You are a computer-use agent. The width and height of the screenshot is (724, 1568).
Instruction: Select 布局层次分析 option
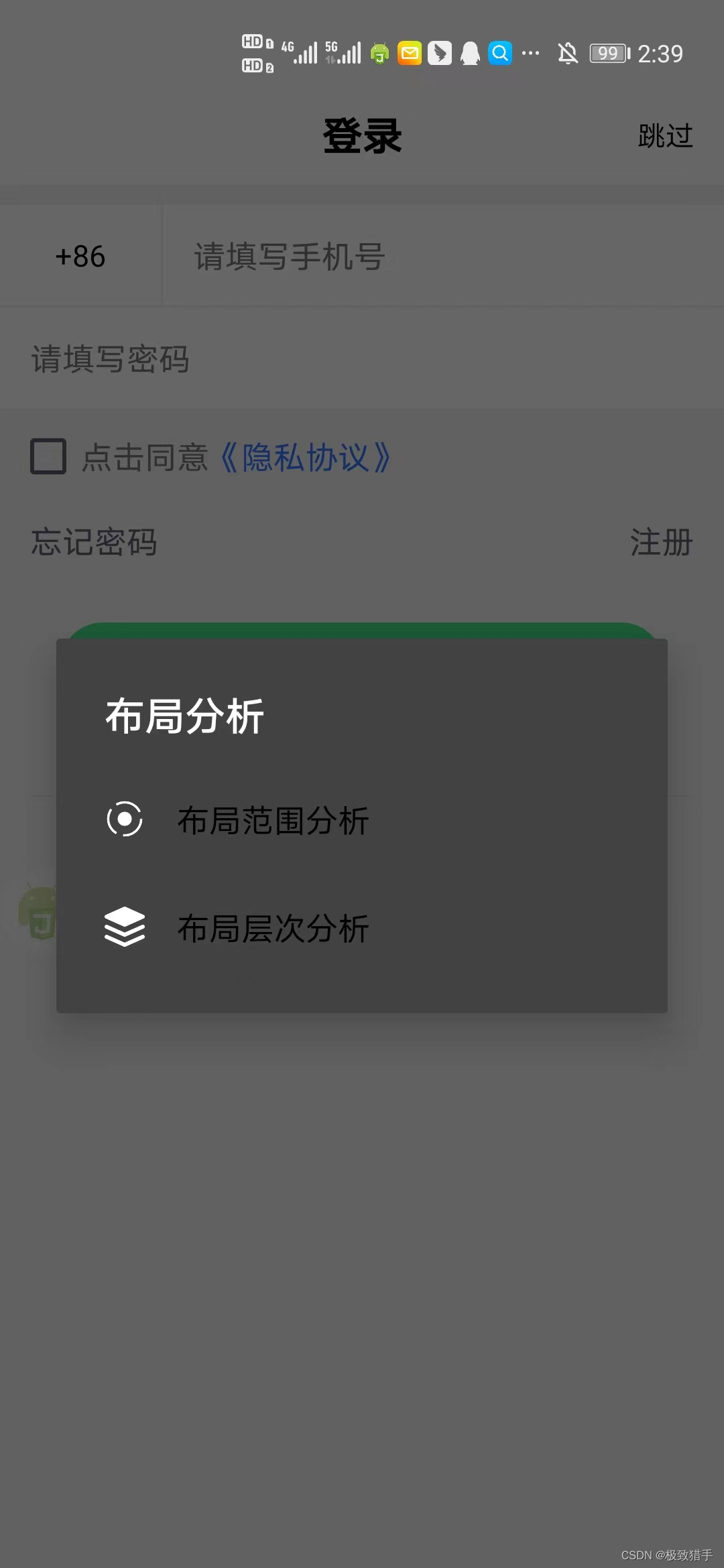(272, 929)
